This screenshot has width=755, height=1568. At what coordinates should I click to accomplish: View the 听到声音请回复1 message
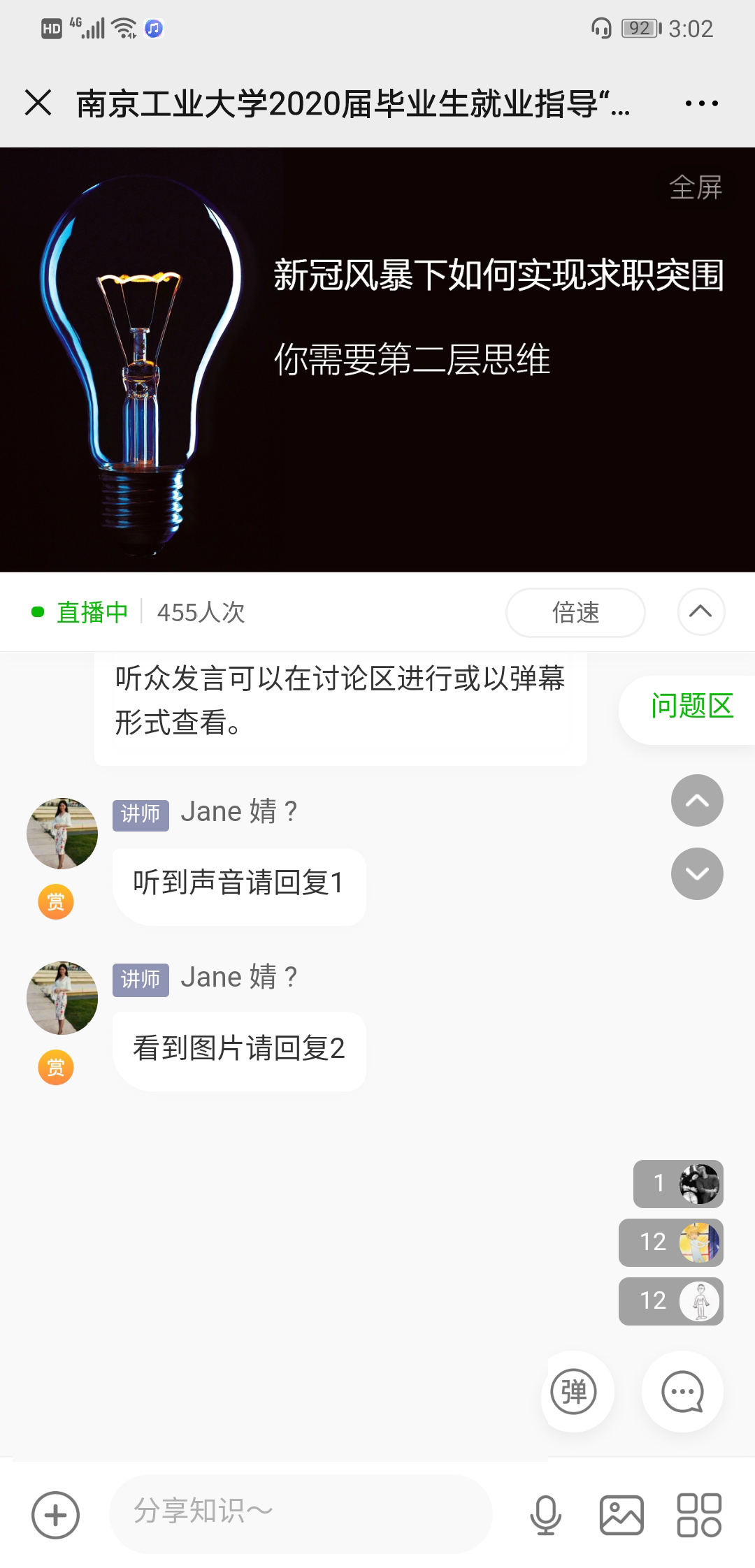[239, 884]
